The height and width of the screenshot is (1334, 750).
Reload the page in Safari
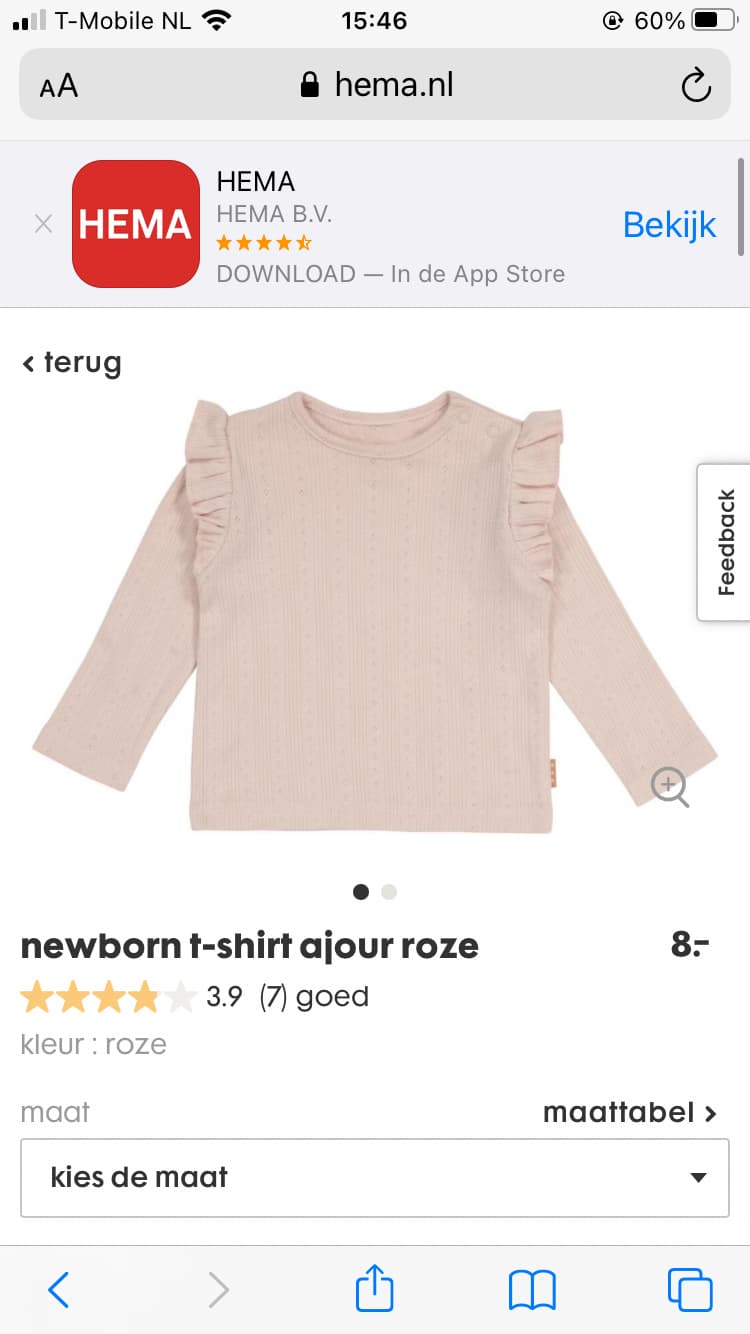click(x=696, y=85)
